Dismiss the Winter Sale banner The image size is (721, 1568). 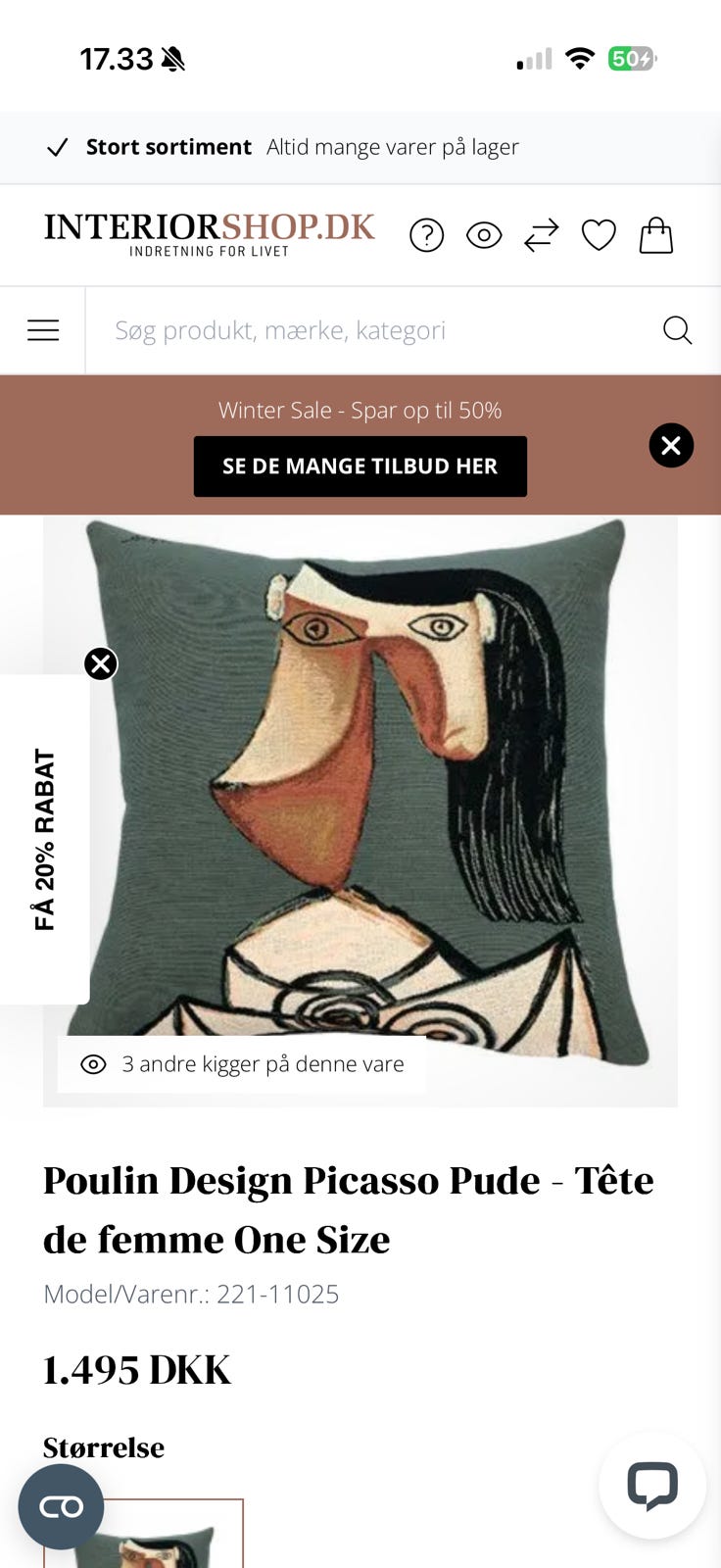pos(671,445)
